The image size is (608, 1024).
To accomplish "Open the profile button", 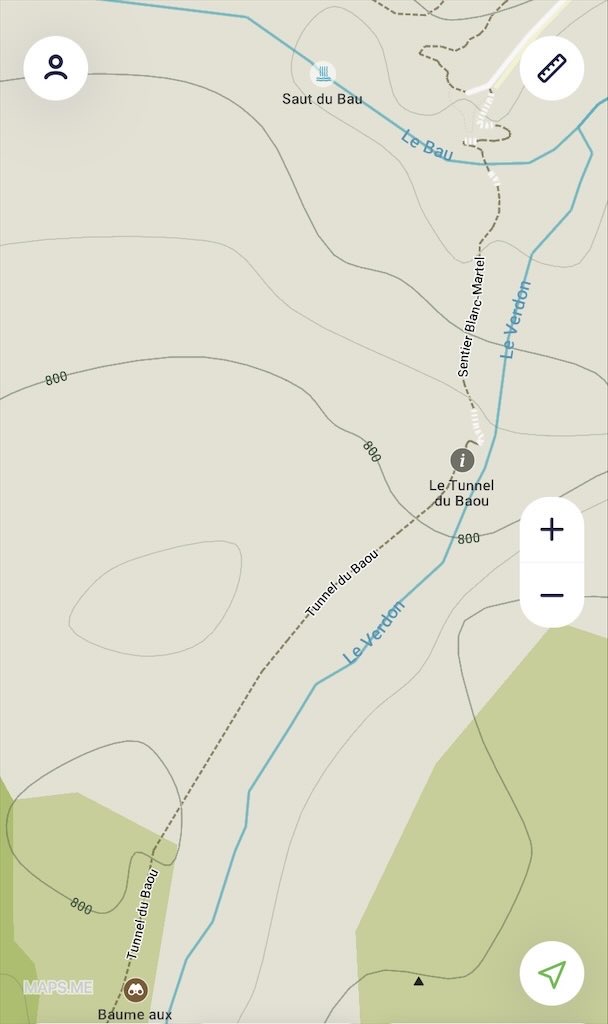I will click(56, 68).
